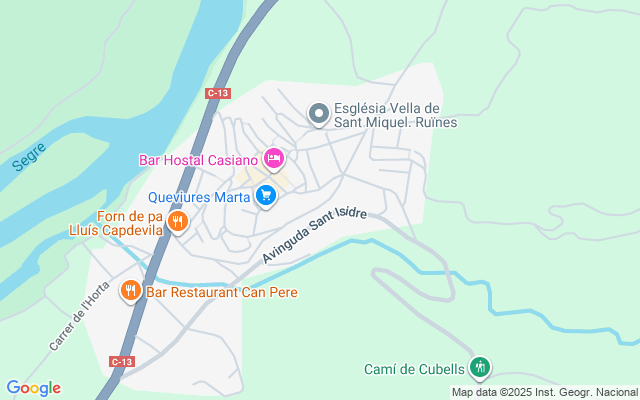Image resolution: width=640 pixels, height=400 pixels.
Task: Open the Camí de Cubells marker
Action: click(x=480, y=369)
